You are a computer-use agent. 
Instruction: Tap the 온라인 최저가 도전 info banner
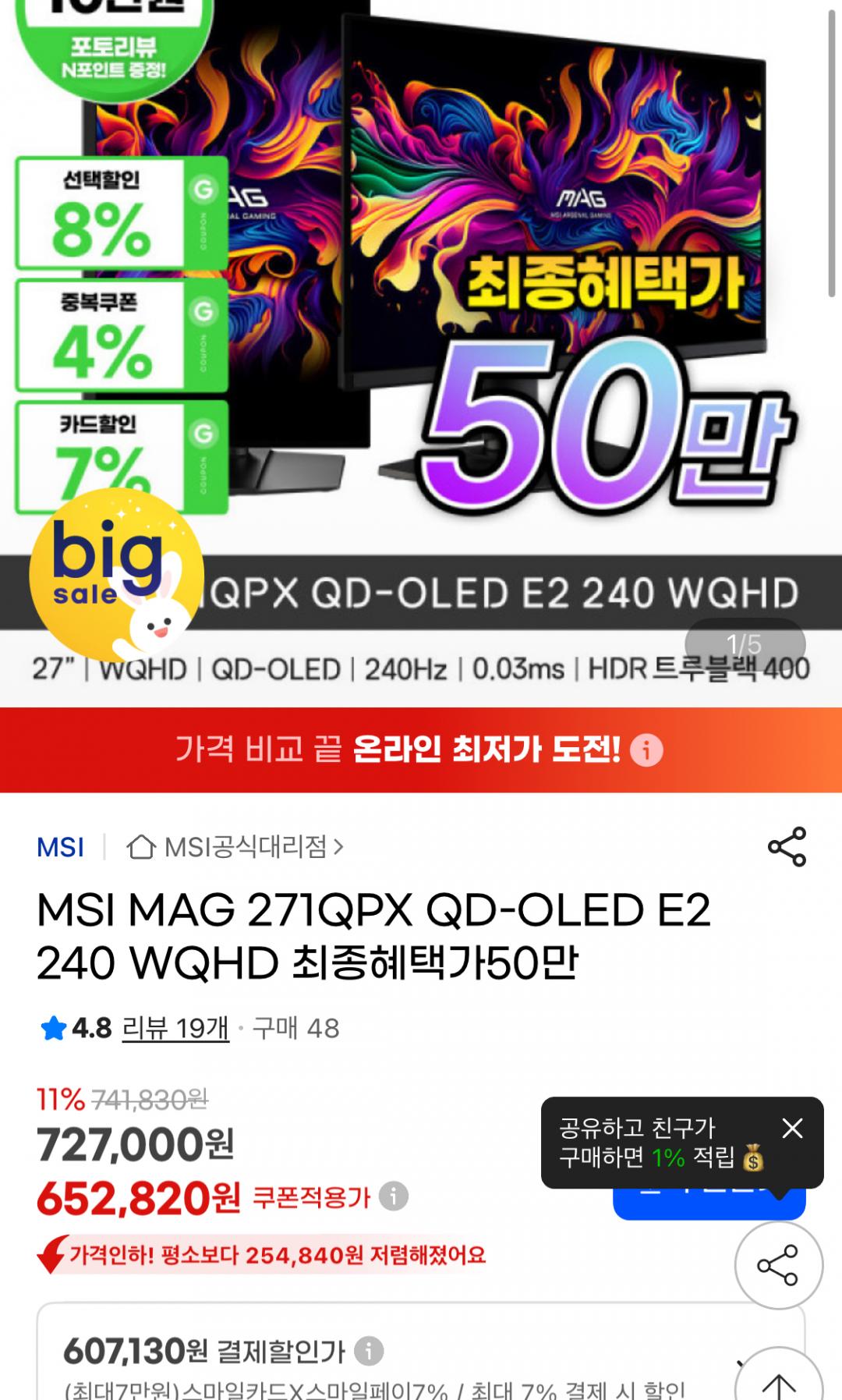coord(419,750)
